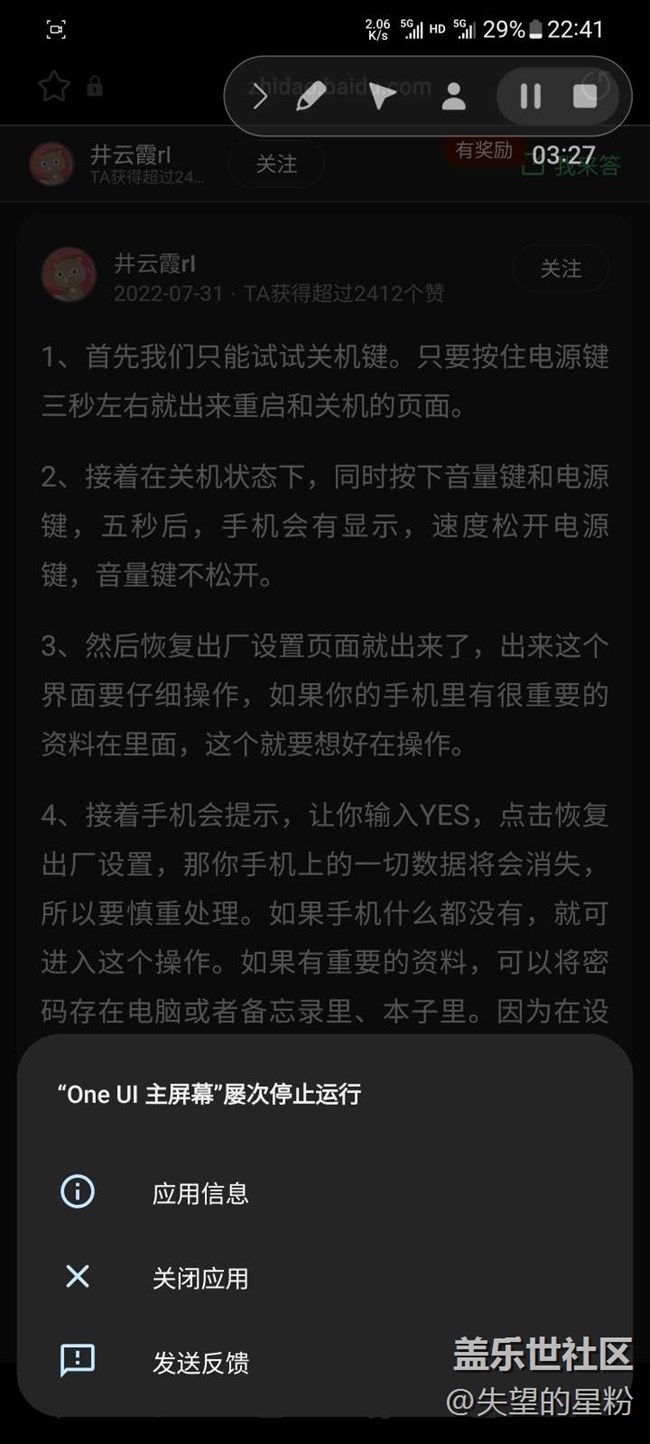650x1444 pixels.
Task: Follow 井云霞rl in the answer card
Action: point(560,268)
